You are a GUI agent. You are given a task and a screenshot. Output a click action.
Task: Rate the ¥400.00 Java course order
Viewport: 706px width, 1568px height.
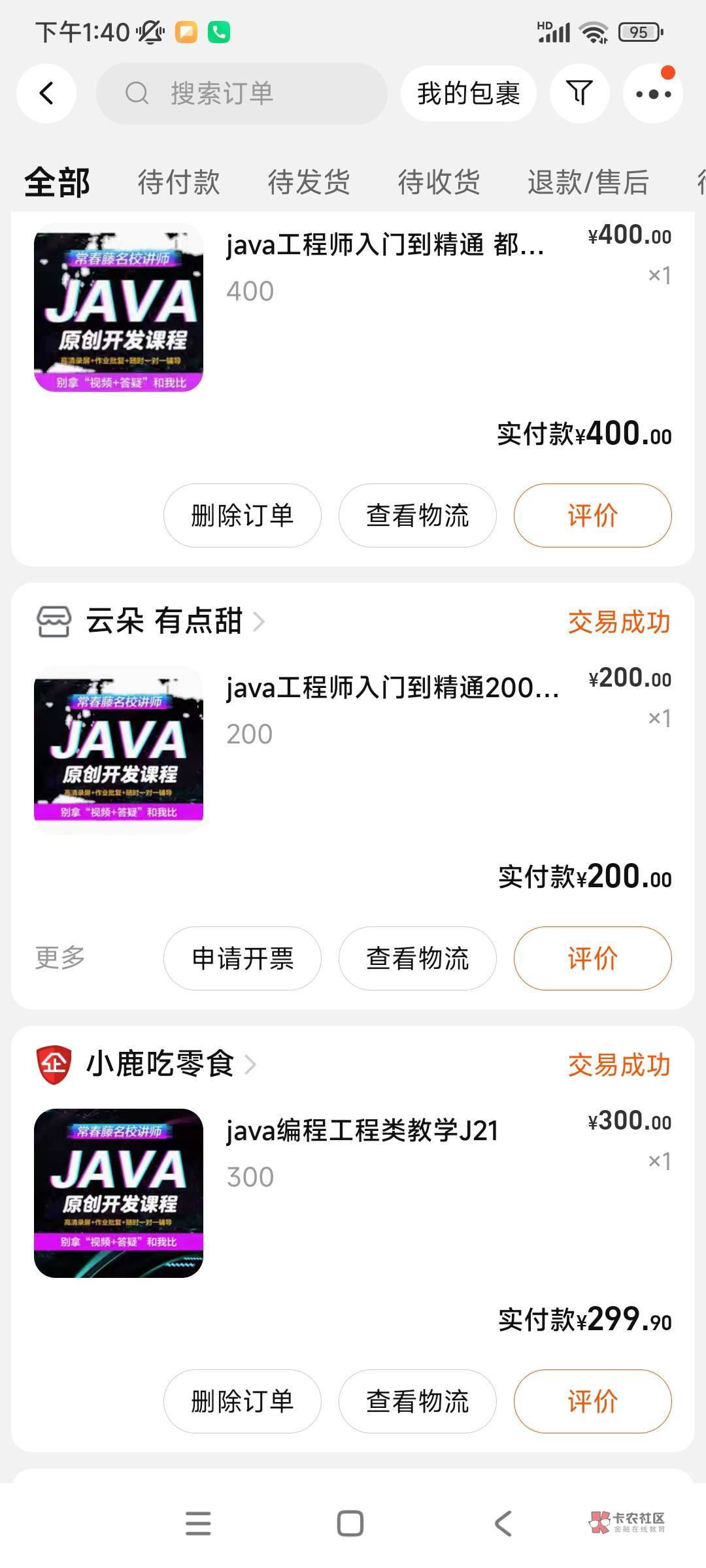[x=592, y=515]
